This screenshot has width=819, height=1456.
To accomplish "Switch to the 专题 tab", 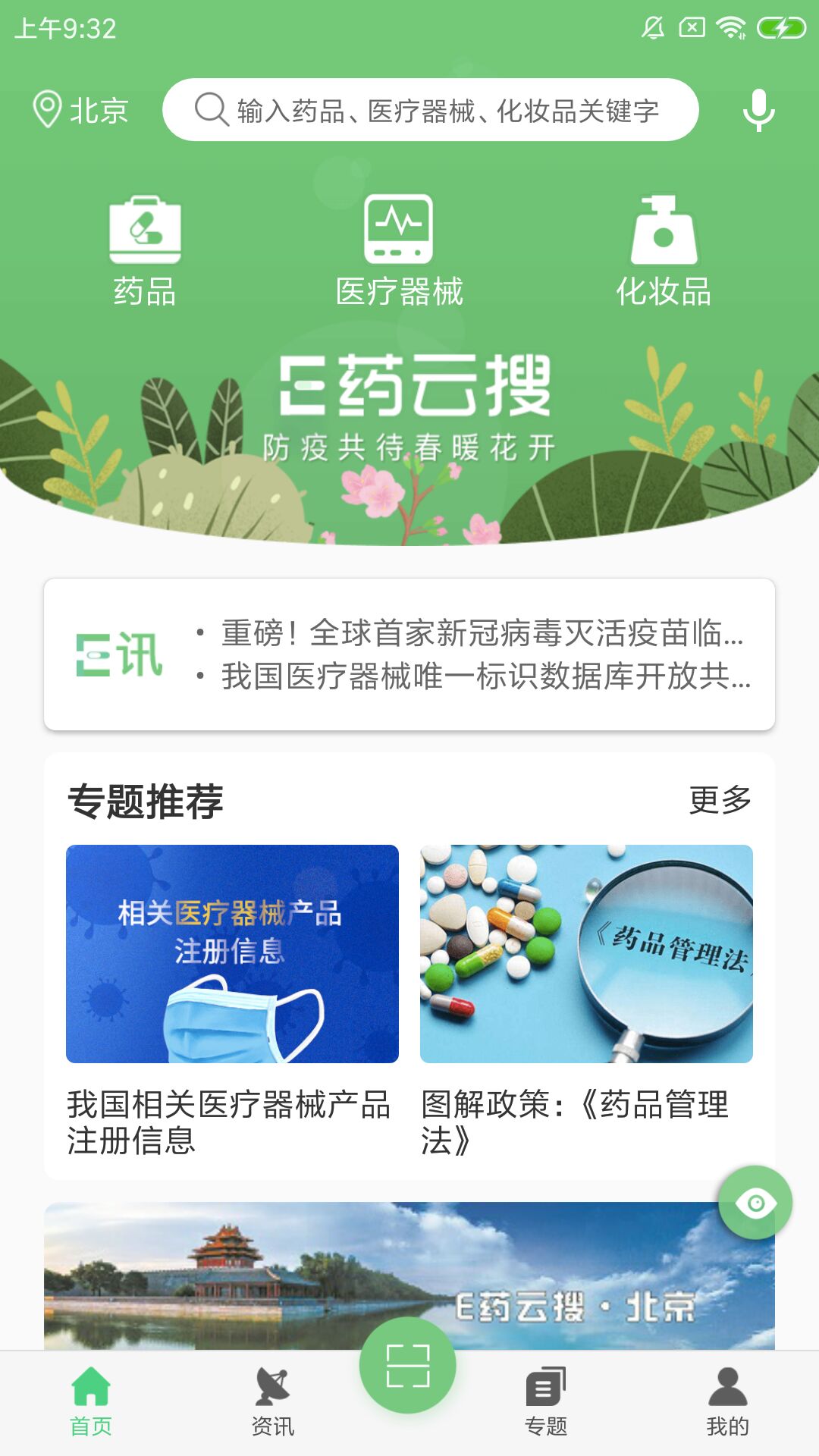I will (x=546, y=1402).
